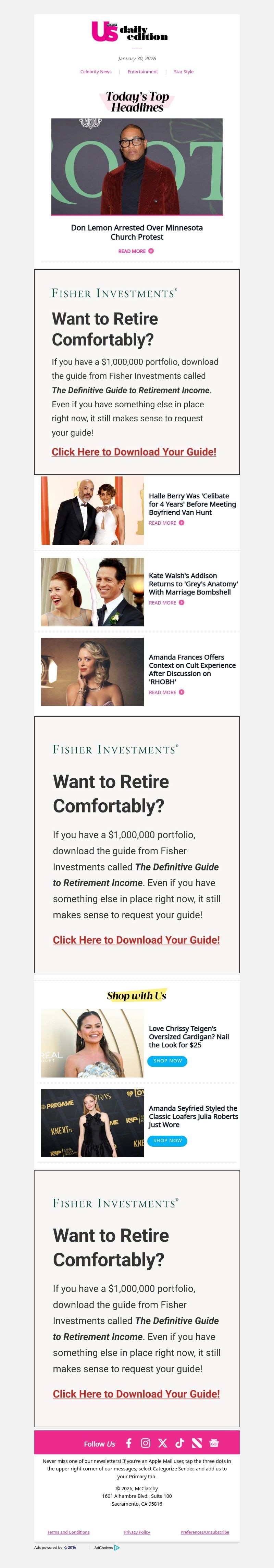Tap Shop Now for Chrissy Teigen's cardigan

click(x=167, y=1061)
